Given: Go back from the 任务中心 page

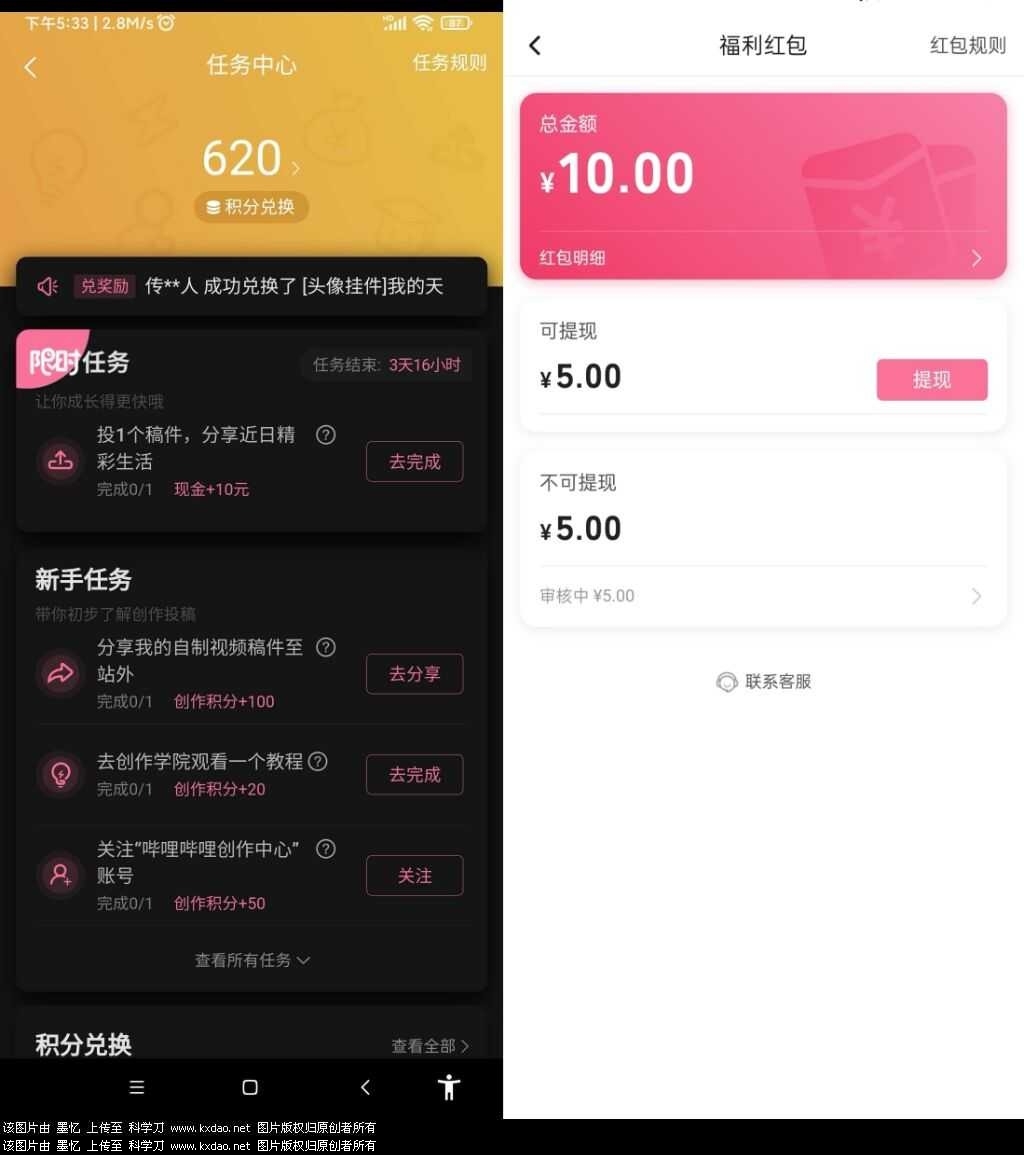Looking at the screenshot, I should [x=30, y=67].
